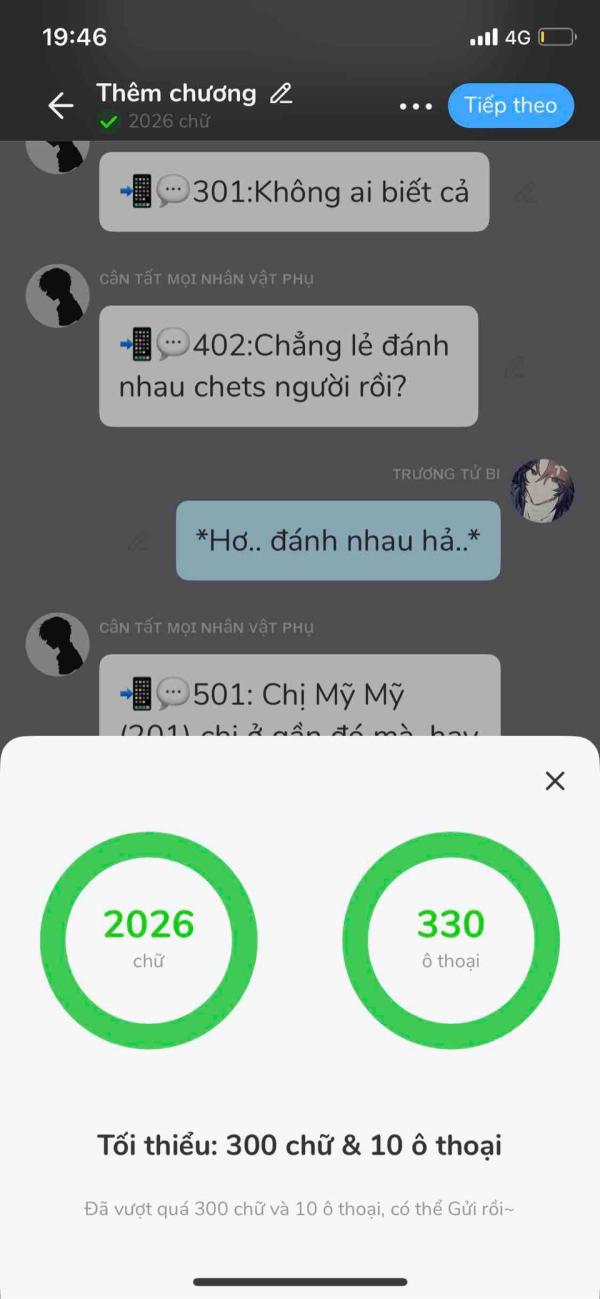This screenshot has height=1299, width=600.
Task: Edit the 402 Chẳng lẻ đánh nhau bubble
Action: pyautogui.click(x=515, y=367)
